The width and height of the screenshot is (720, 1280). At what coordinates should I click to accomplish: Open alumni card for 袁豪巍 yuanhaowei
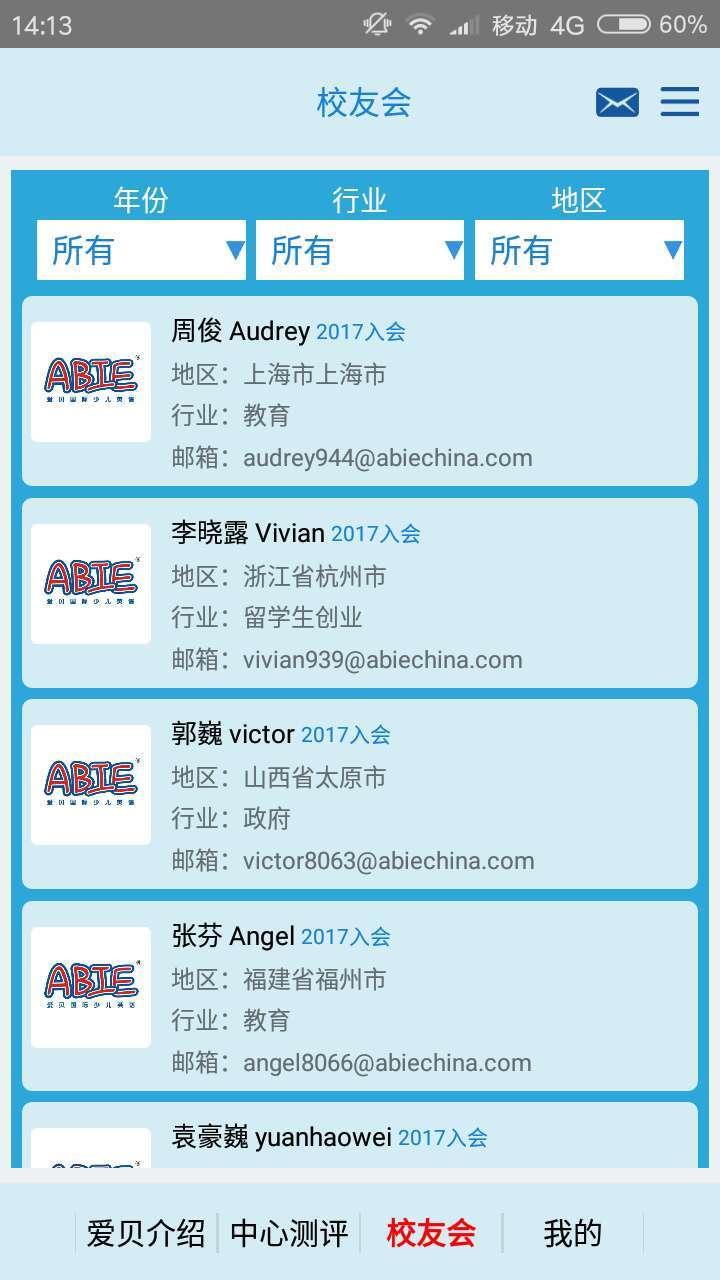tap(360, 1138)
